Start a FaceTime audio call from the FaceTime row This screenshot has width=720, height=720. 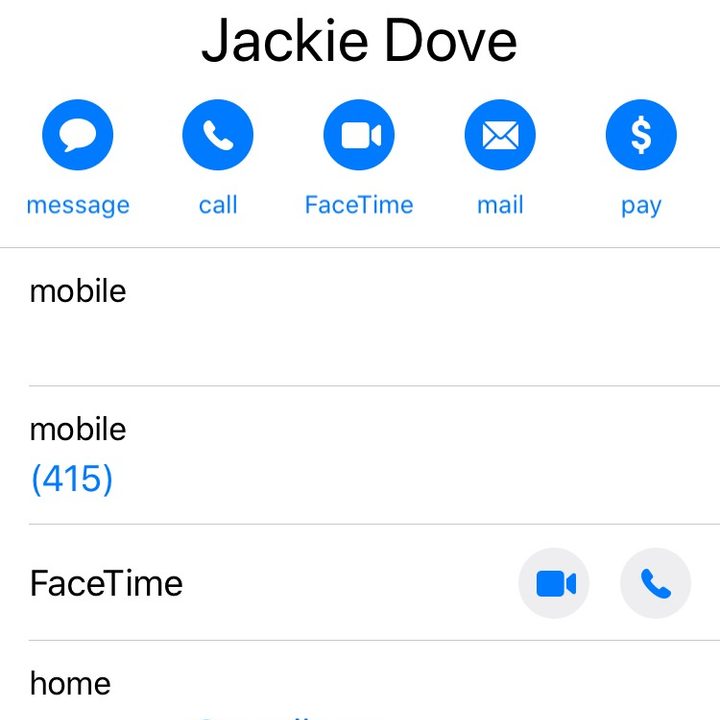coord(655,584)
